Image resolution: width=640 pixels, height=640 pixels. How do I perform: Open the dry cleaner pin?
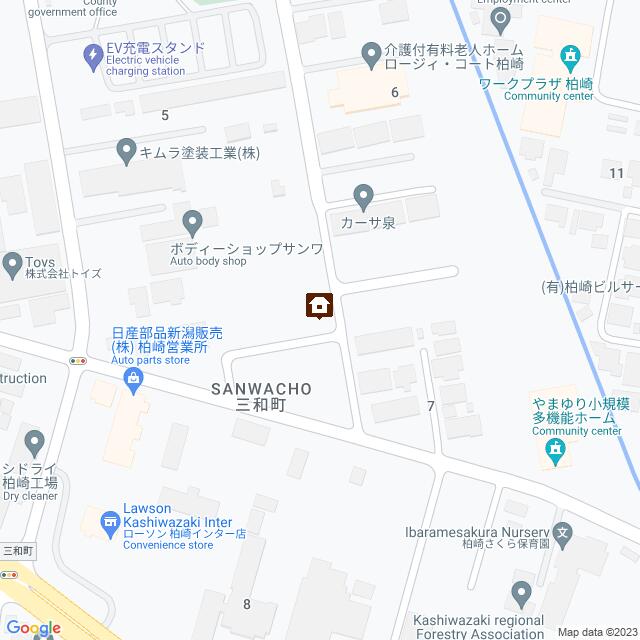point(35,441)
